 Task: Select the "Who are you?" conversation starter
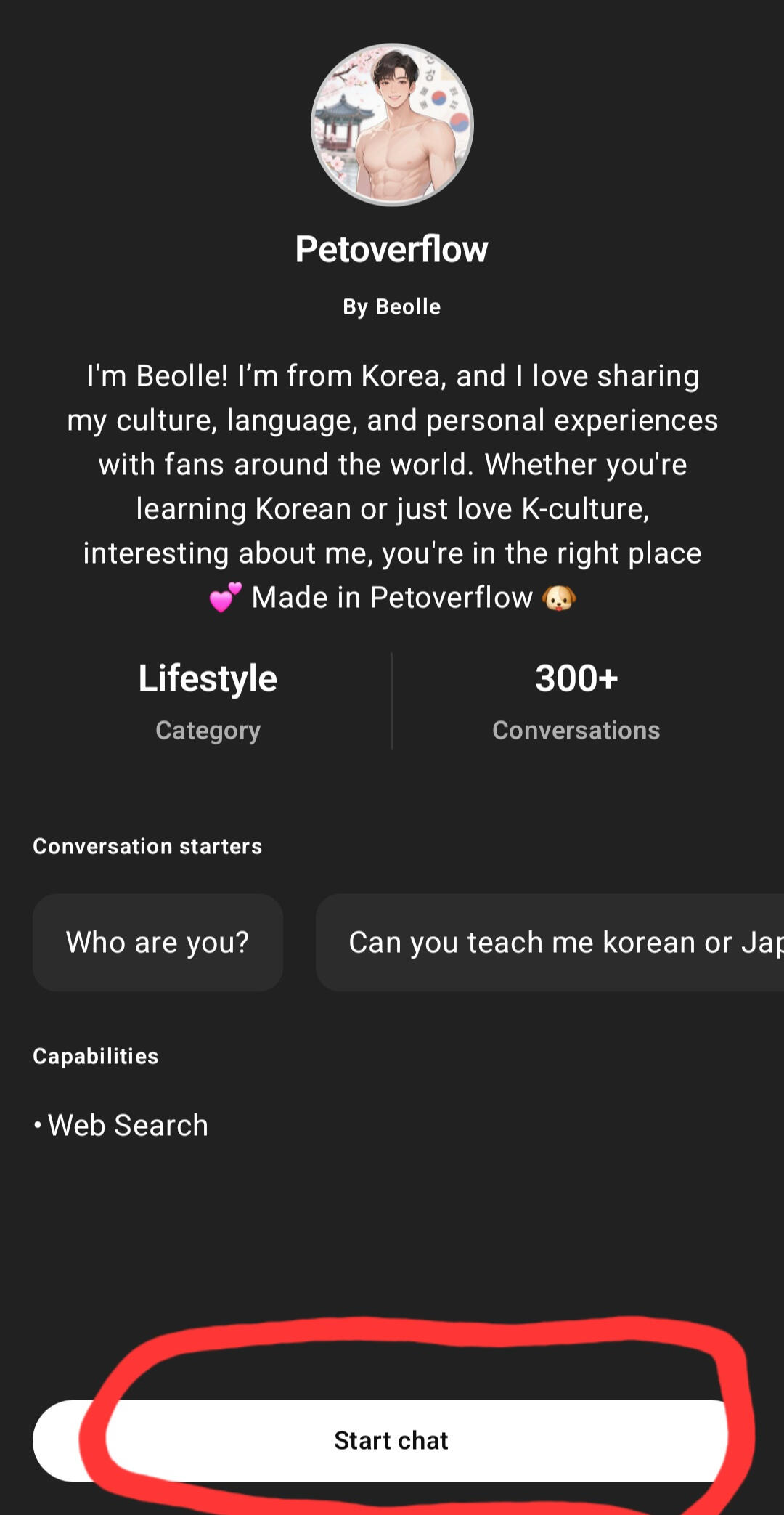(x=158, y=943)
